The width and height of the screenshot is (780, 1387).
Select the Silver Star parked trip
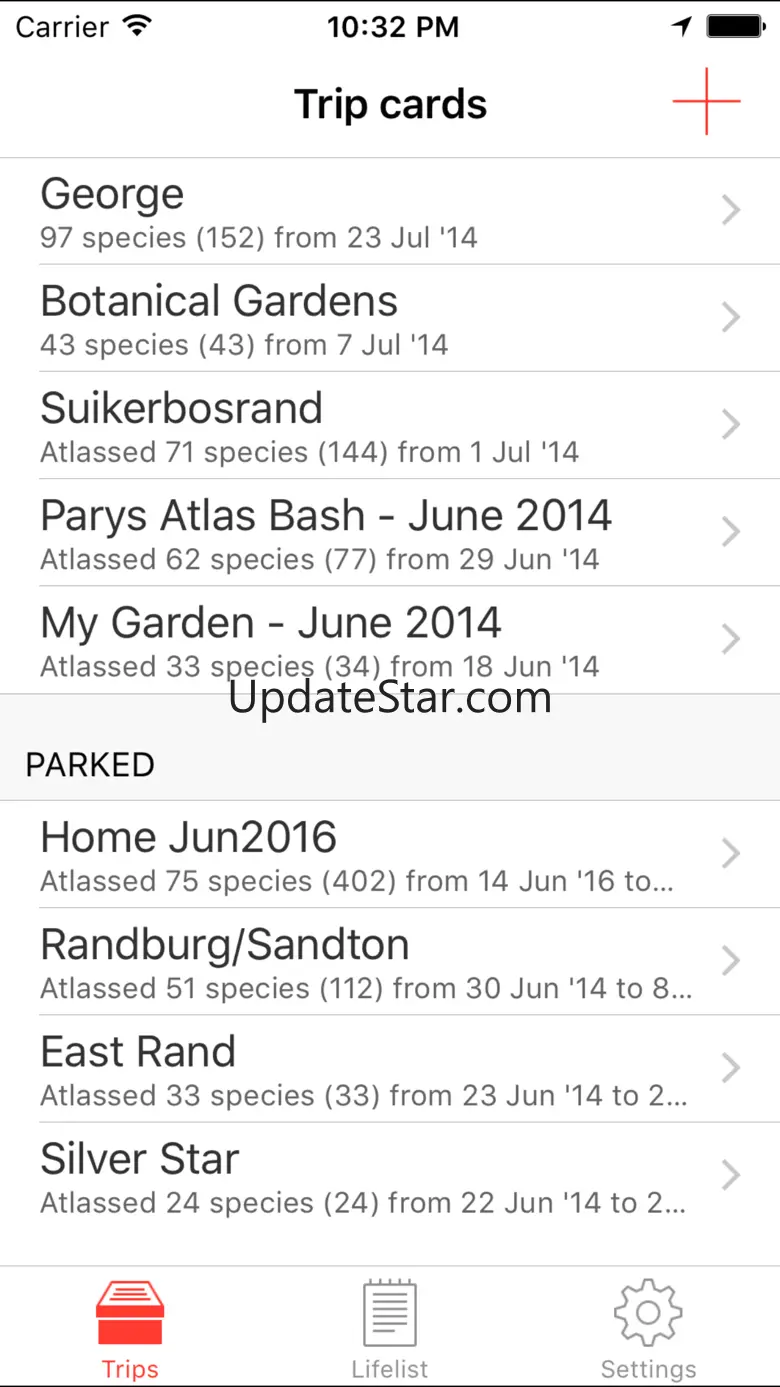[390, 1175]
